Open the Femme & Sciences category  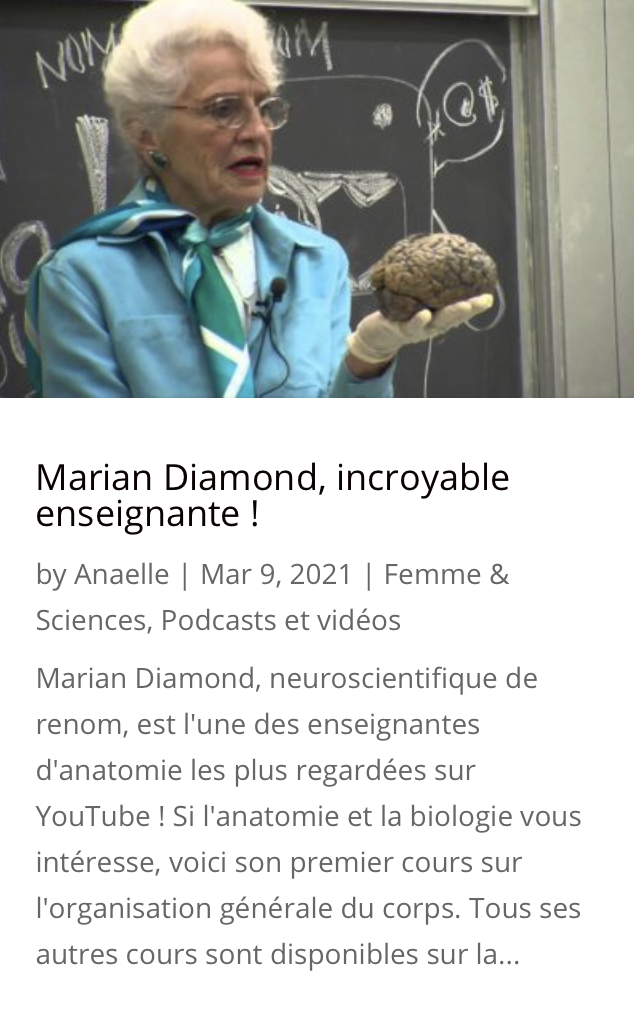446,574
